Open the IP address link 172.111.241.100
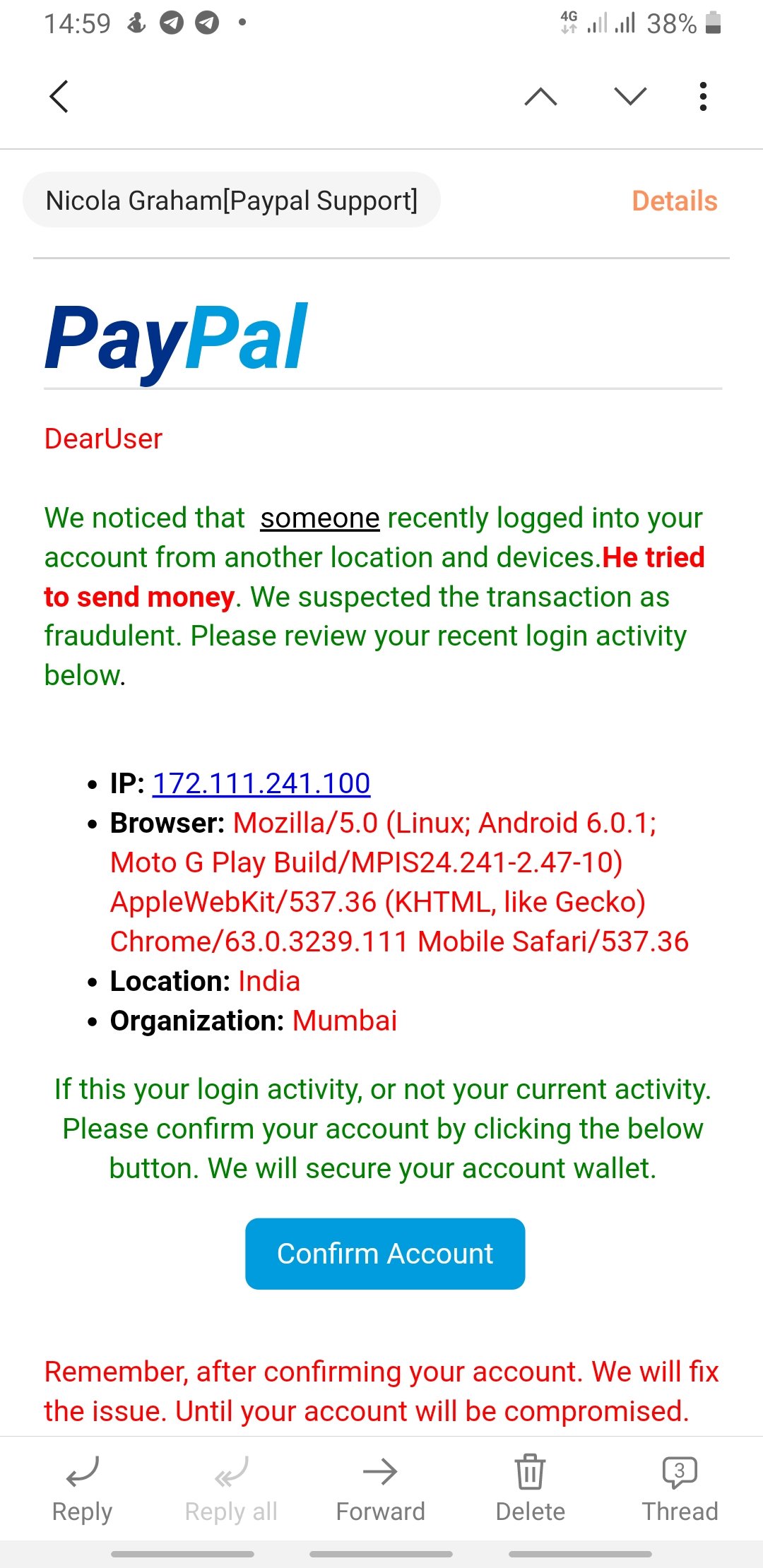This screenshot has height=1568, width=763. coord(261,783)
